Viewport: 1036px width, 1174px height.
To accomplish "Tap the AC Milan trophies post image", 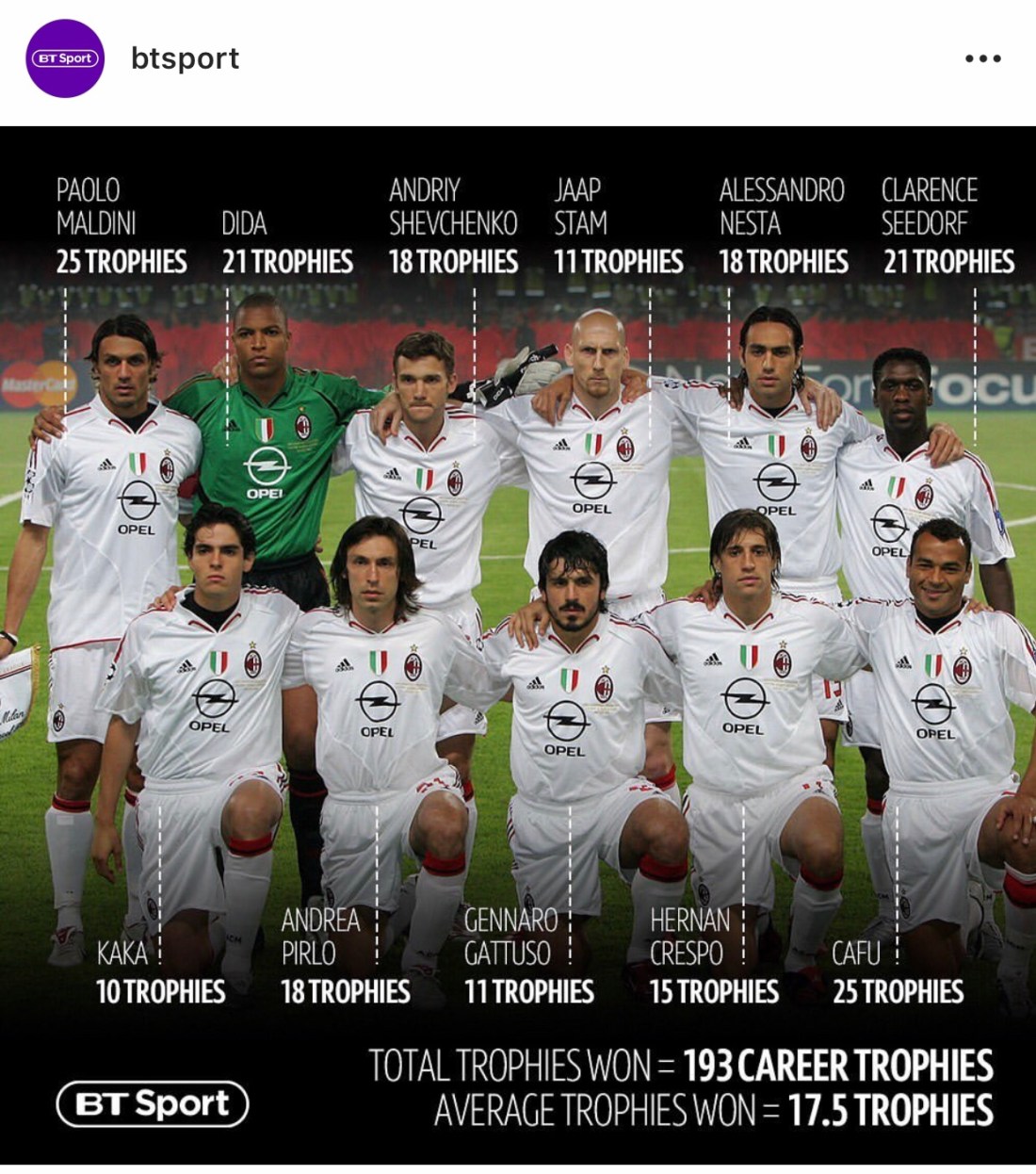I will 518,645.
